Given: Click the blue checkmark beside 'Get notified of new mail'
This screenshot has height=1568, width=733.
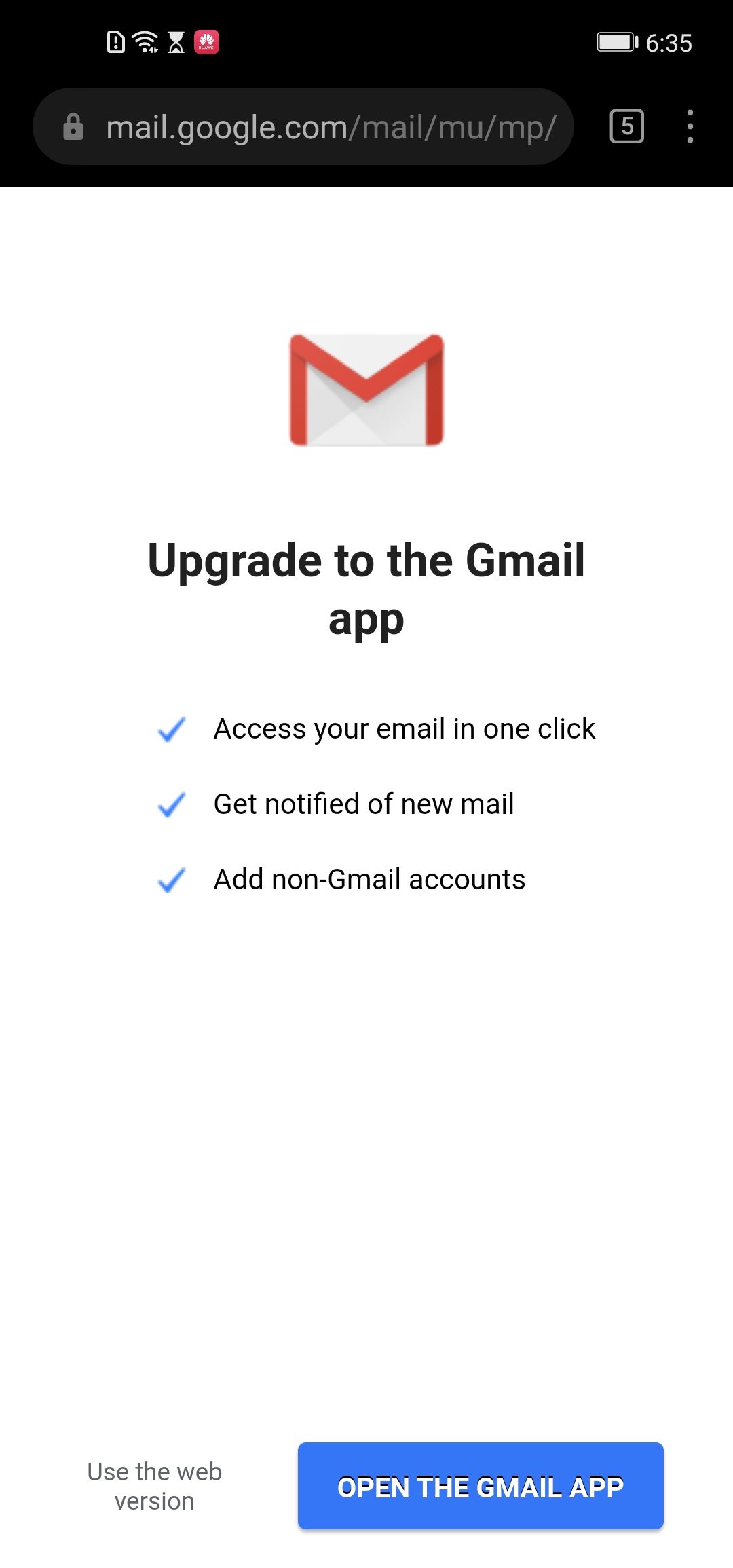Looking at the screenshot, I should click(x=171, y=804).
